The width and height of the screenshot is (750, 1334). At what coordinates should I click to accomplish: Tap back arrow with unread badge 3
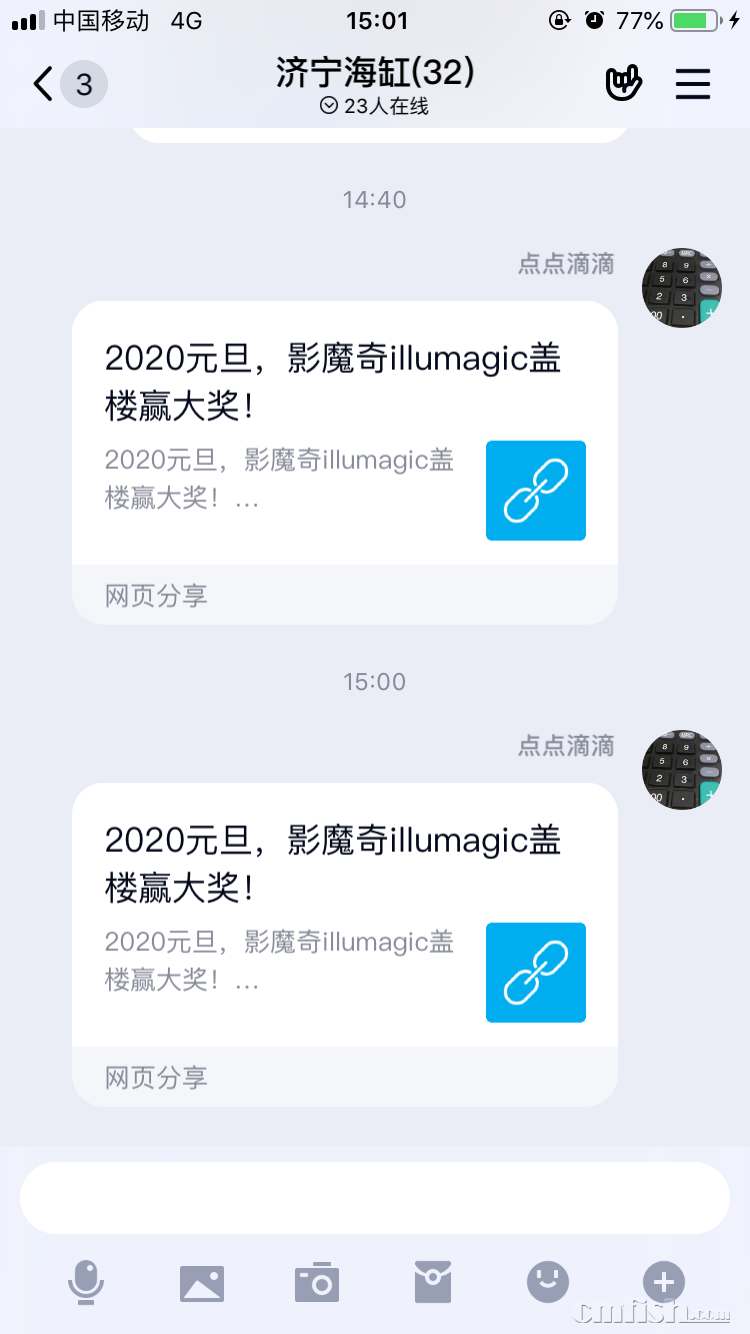coord(60,84)
